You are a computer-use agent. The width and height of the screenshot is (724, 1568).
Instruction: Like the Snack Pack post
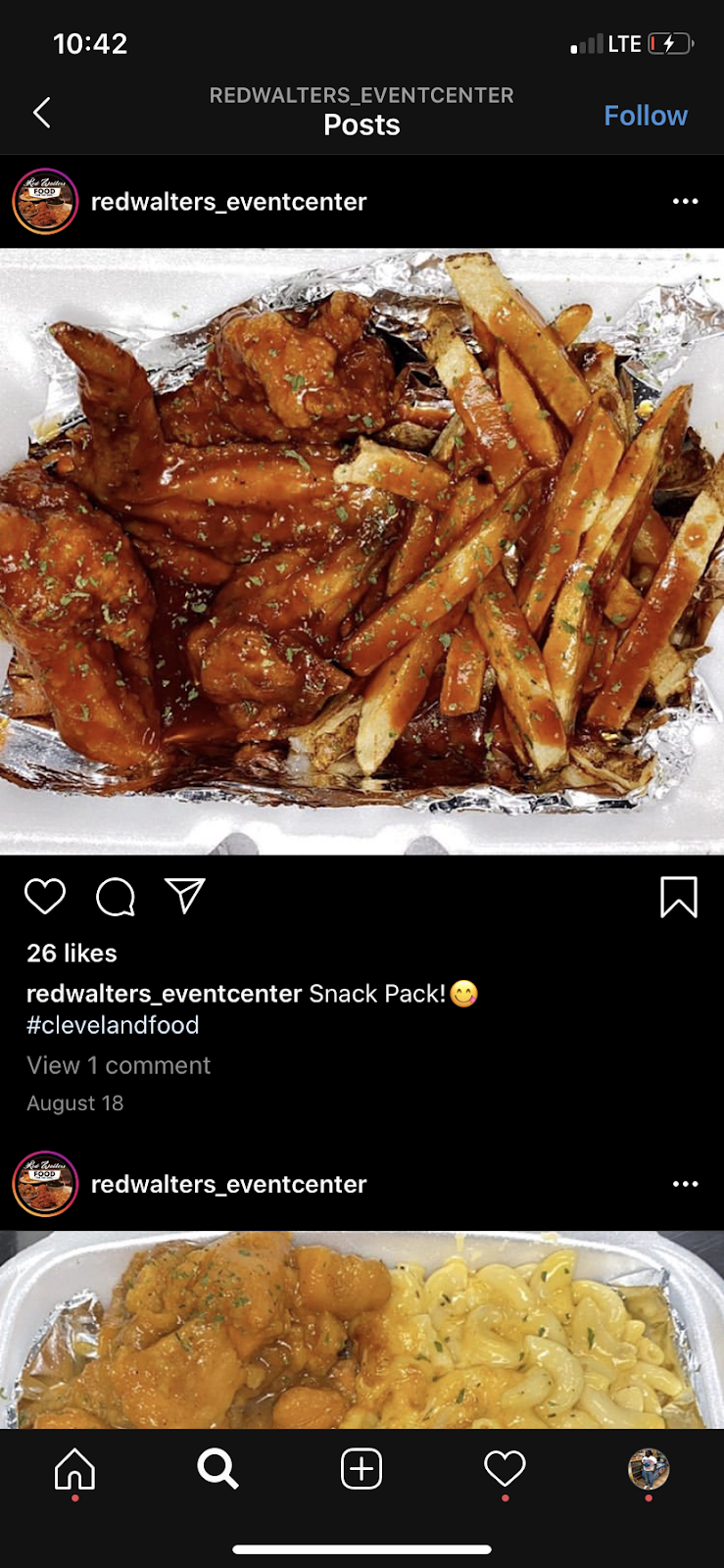(x=45, y=897)
